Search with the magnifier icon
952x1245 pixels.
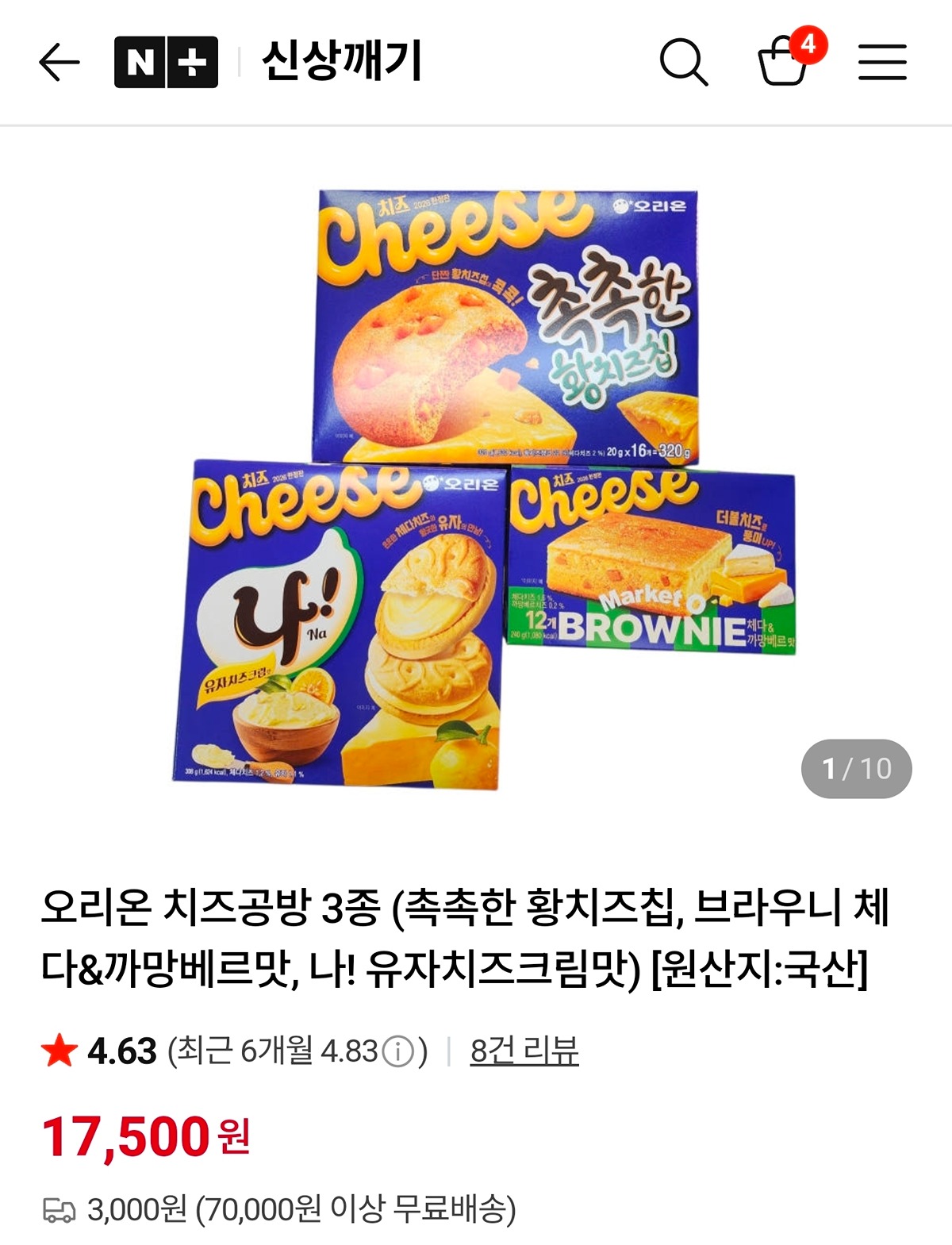point(683,62)
